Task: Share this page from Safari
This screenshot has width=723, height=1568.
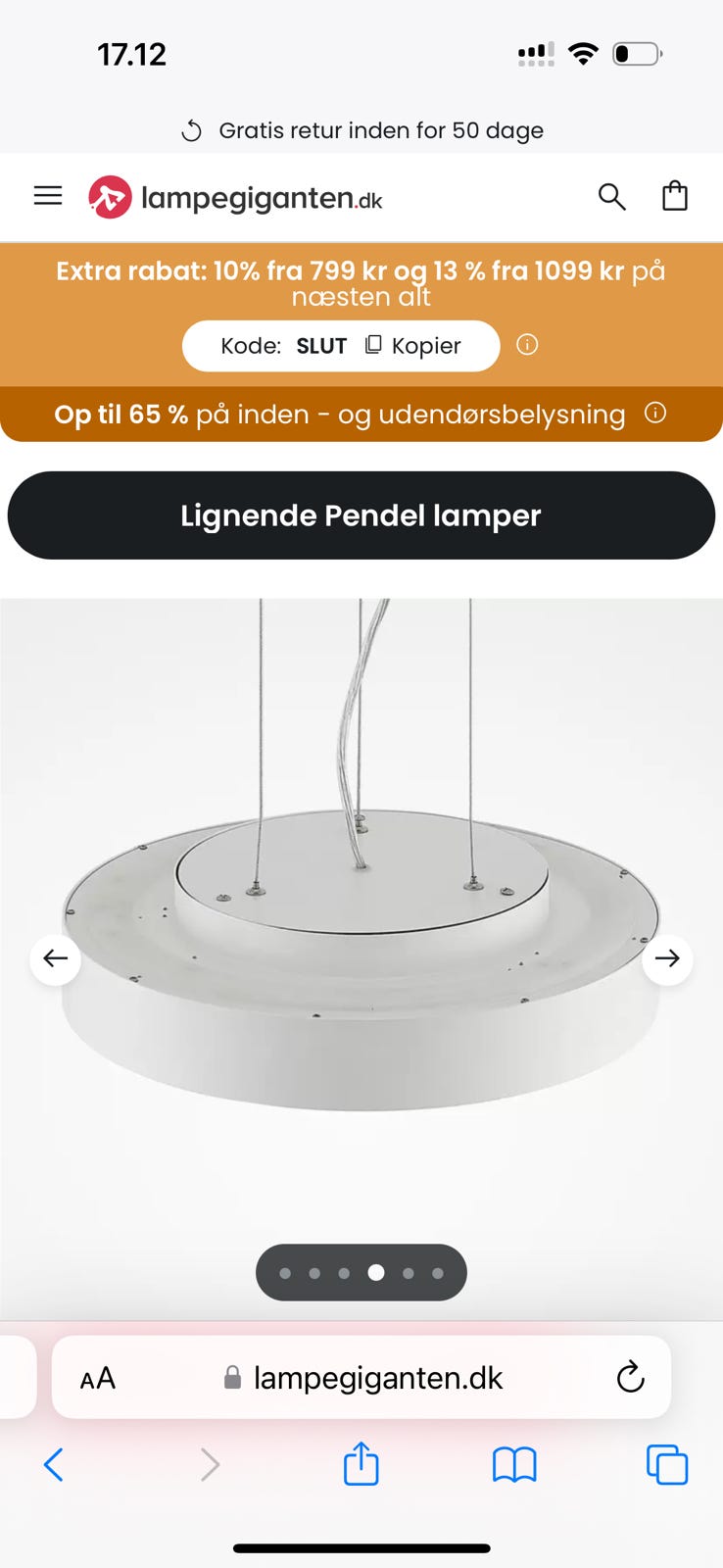Action: [x=361, y=1463]
